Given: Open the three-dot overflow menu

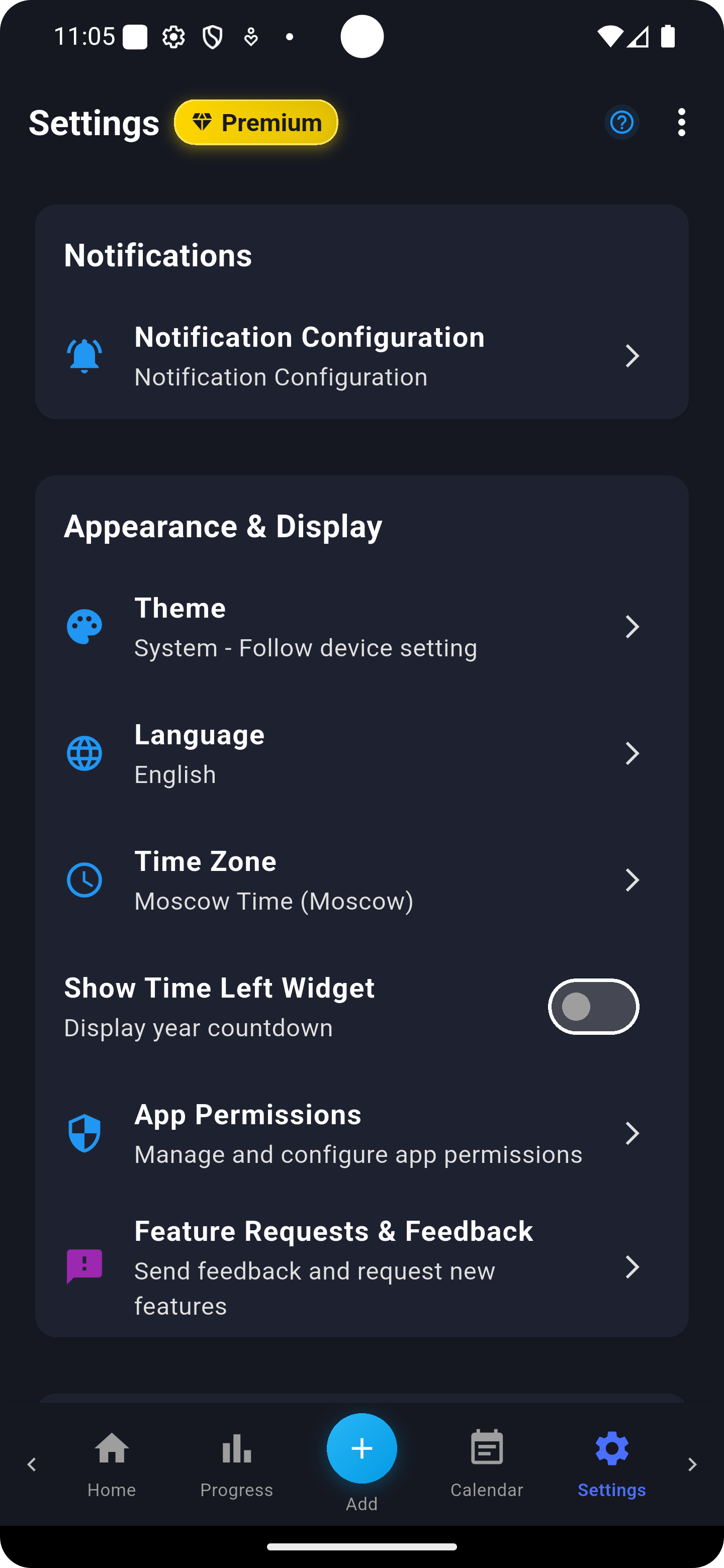Looking at the screenshot, I should coord(681,122).
